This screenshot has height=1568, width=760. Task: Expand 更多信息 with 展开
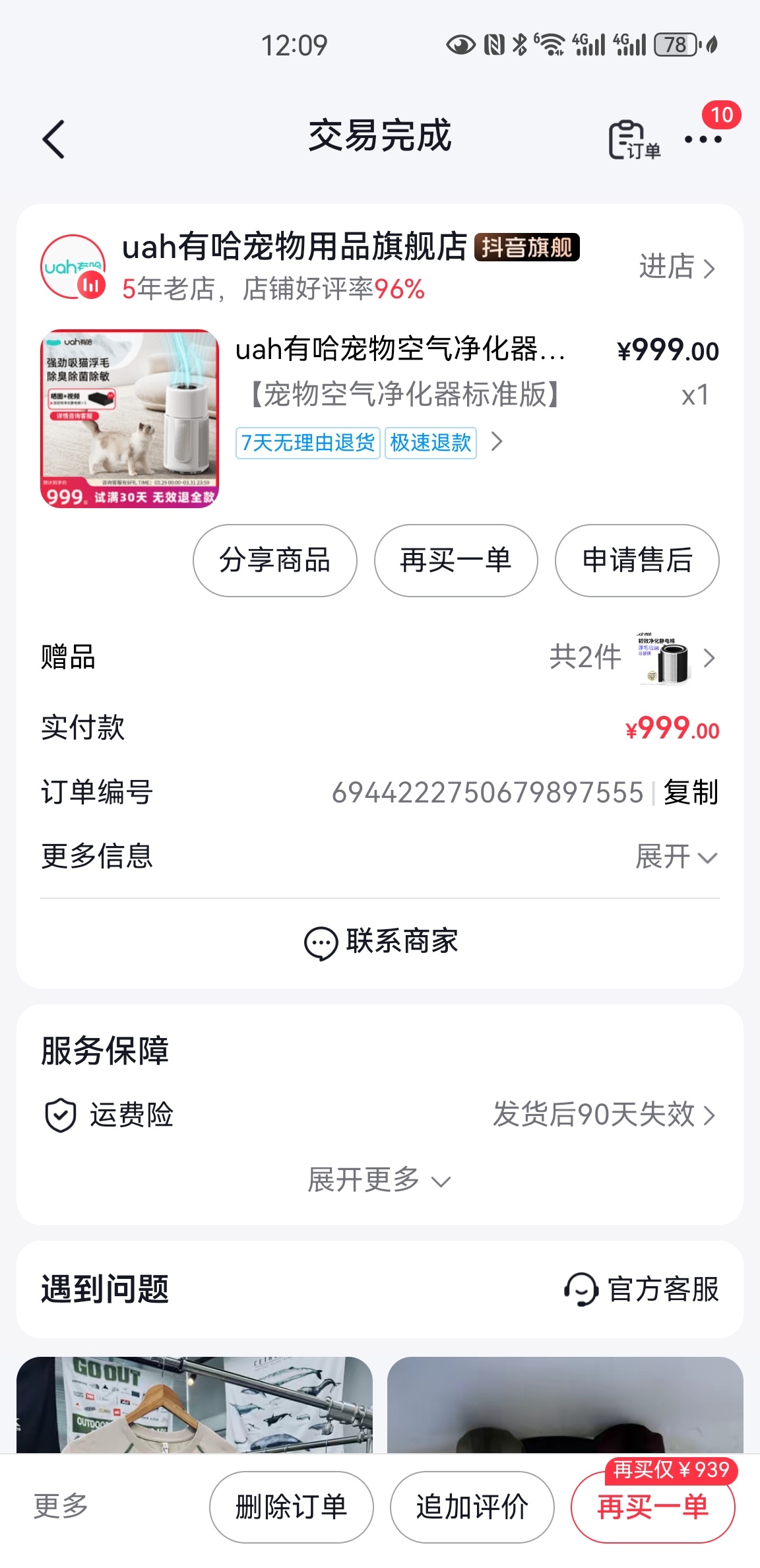[x=675, y=857]
